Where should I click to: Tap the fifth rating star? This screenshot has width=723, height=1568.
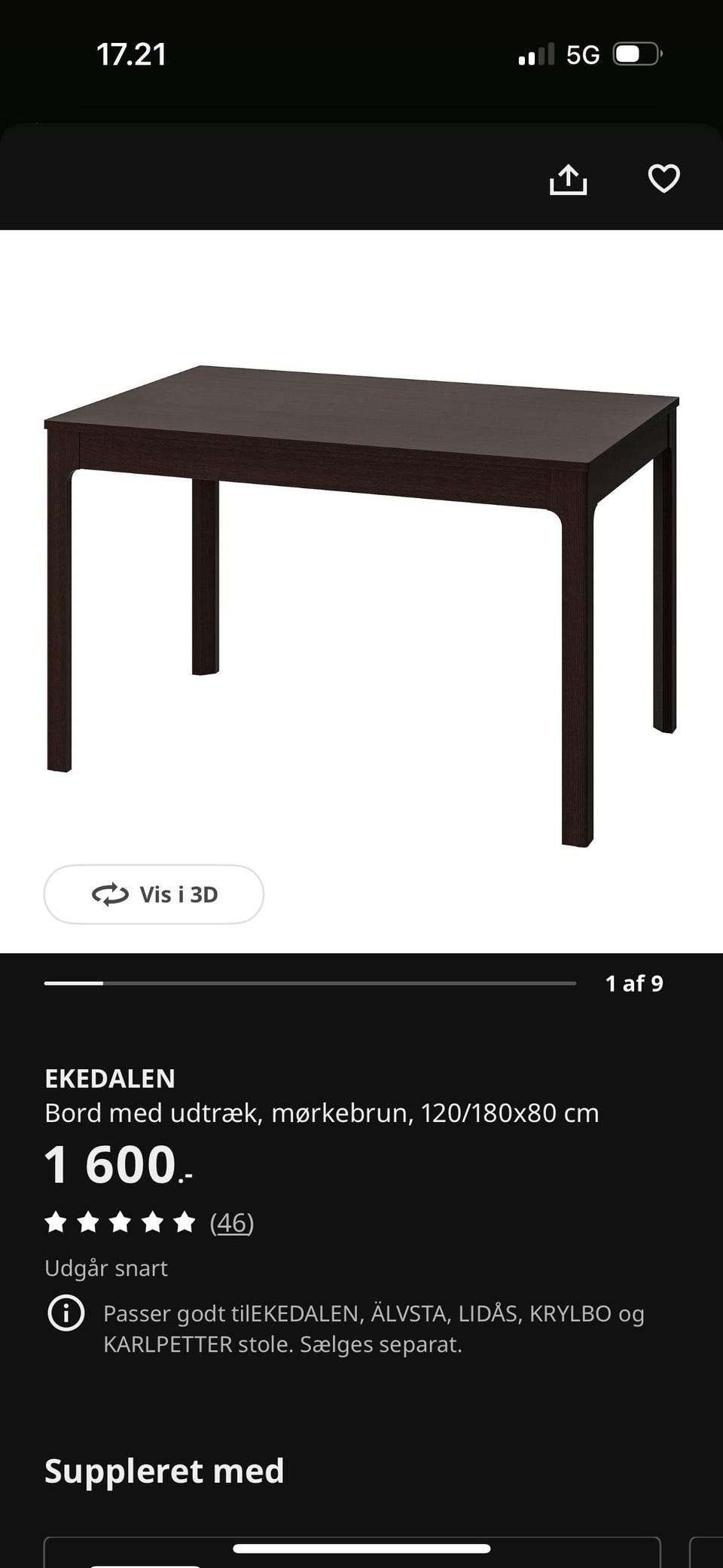185,1222
